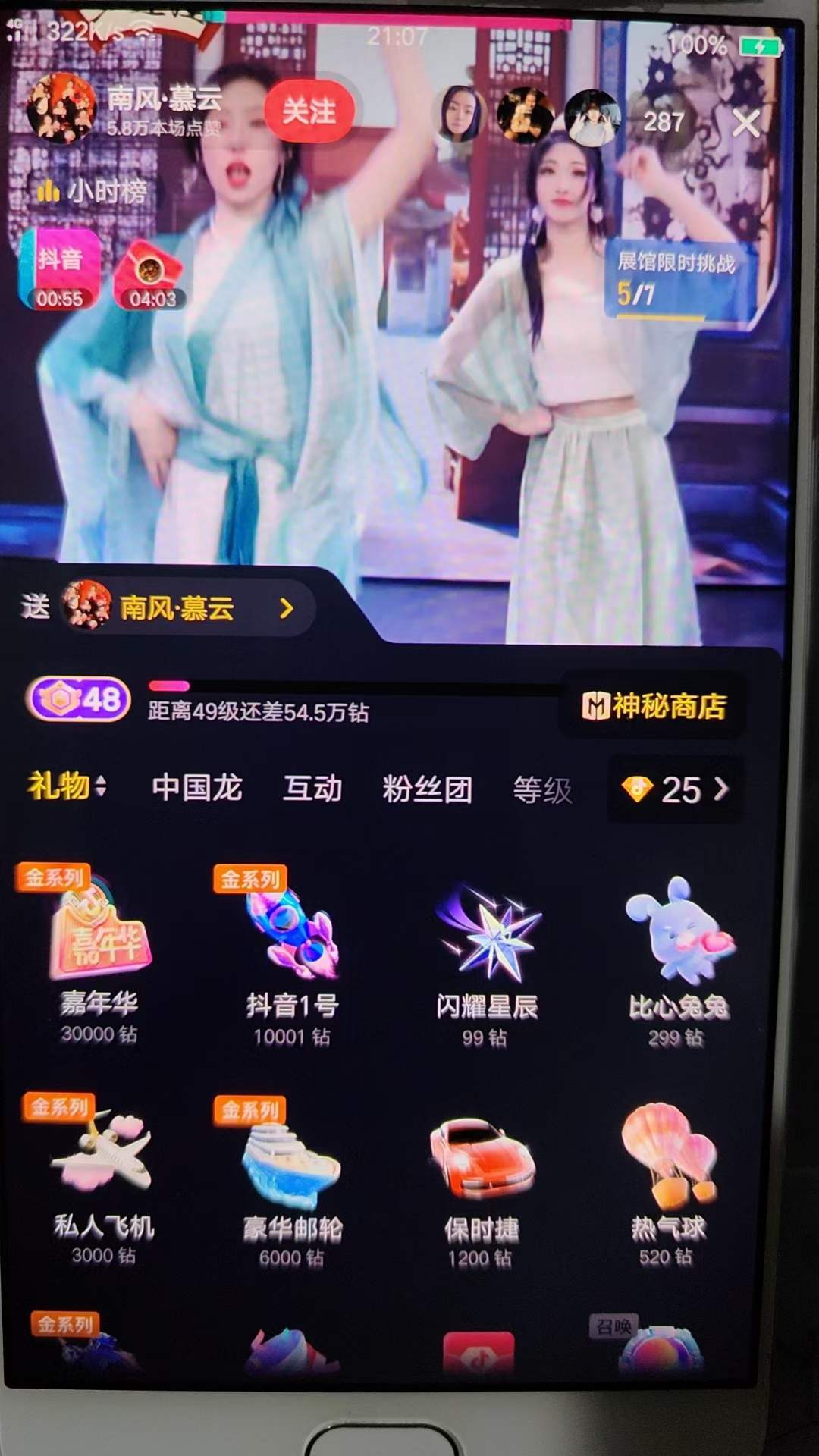Switch to the 等级 tab
Screen dimensions: 819x1456
click(542, 790)
